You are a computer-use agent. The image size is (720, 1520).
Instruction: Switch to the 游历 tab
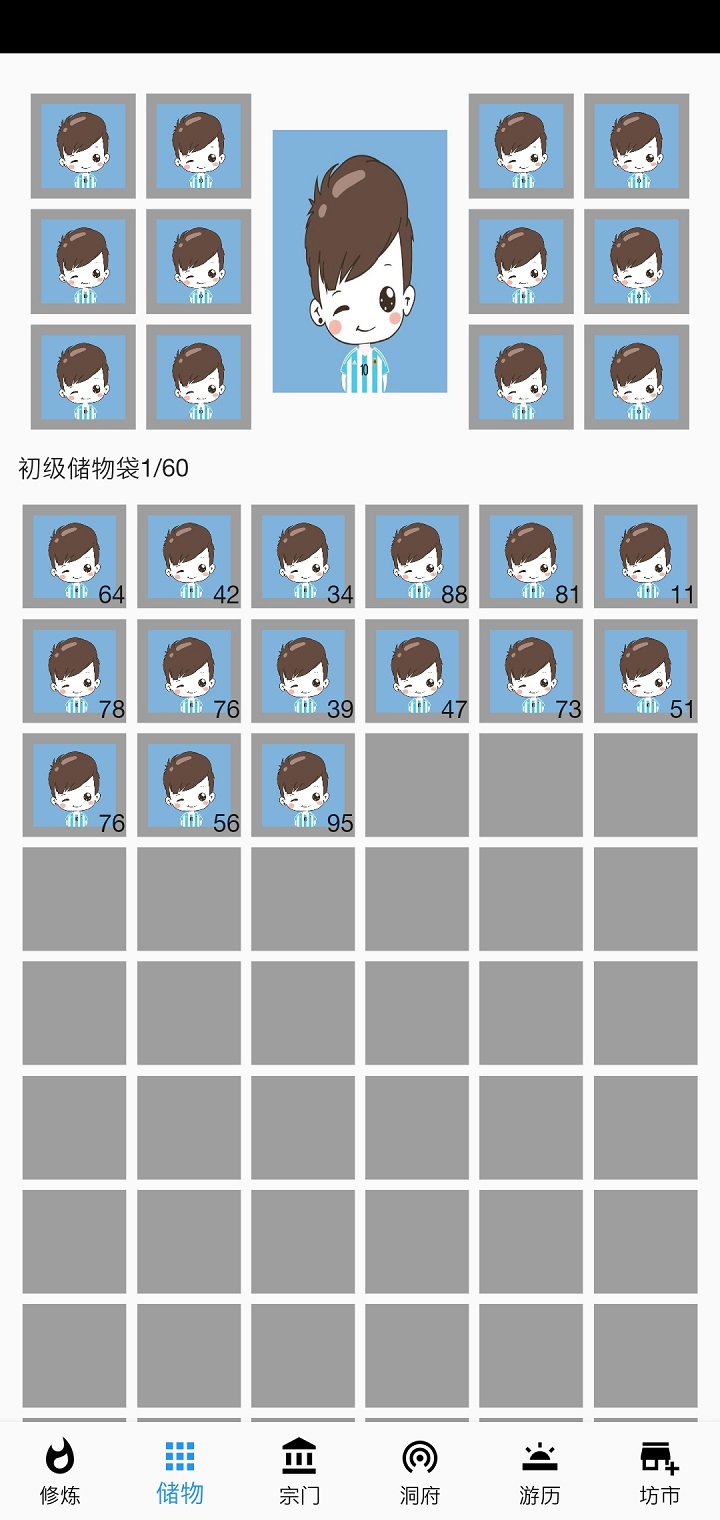(x=539, y=1472)
